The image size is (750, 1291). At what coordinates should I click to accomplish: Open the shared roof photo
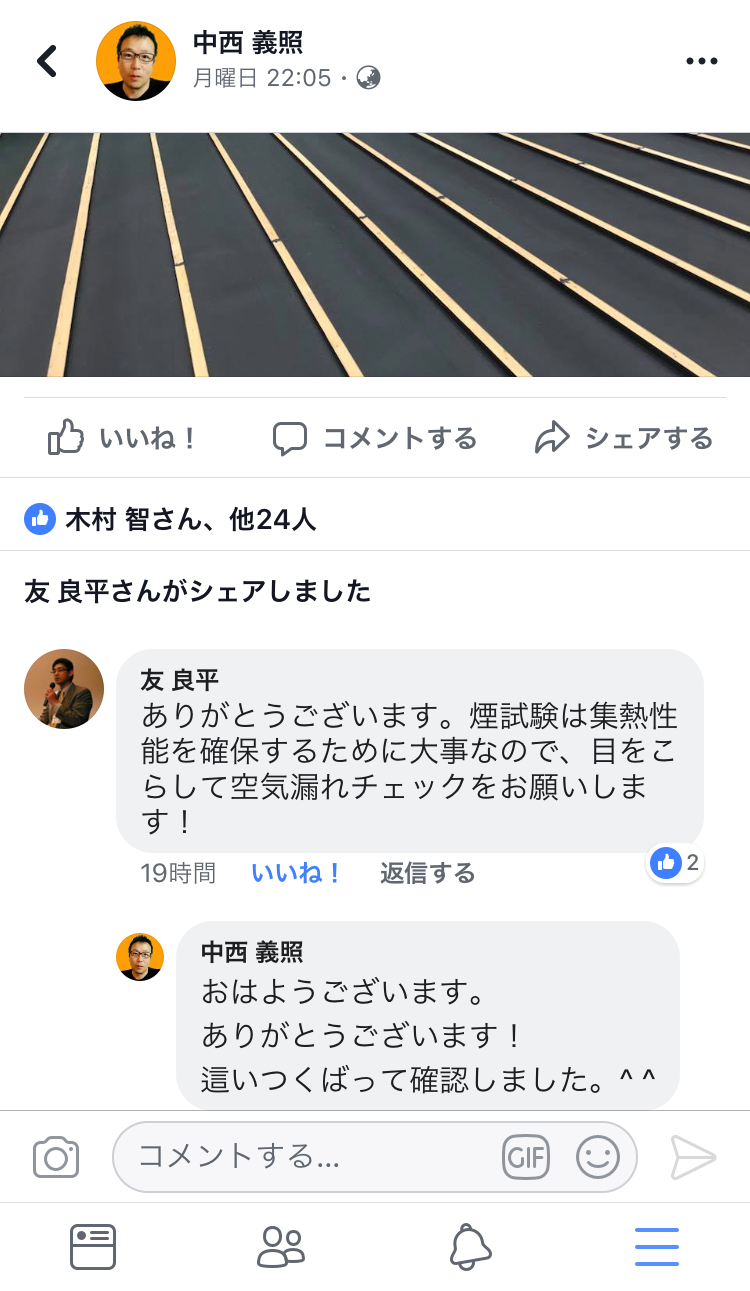coord(375,255)
